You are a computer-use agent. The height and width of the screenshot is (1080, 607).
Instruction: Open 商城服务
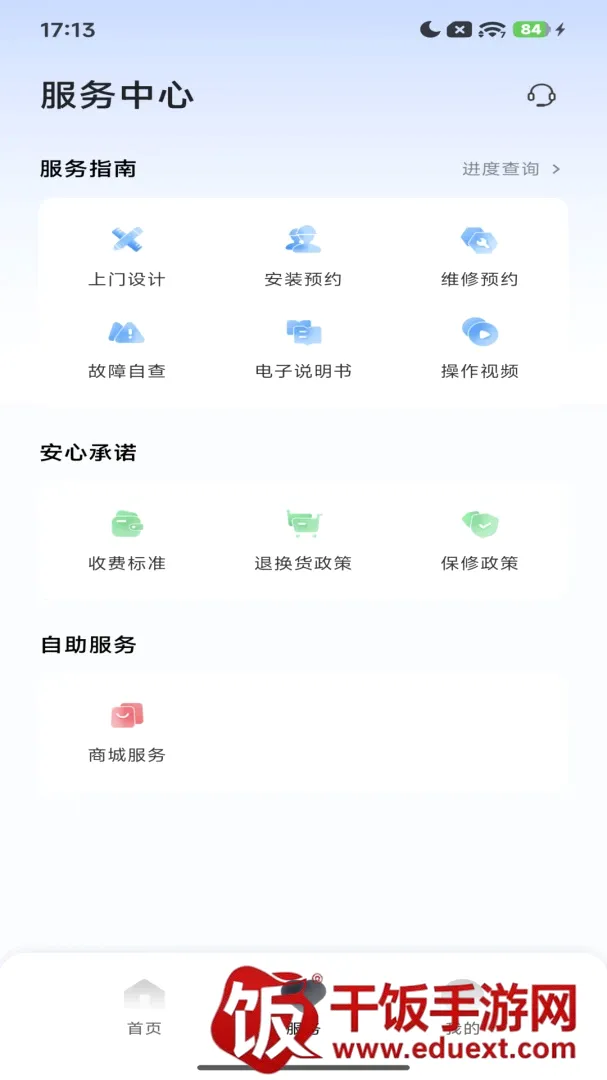[x=127, y=732]
